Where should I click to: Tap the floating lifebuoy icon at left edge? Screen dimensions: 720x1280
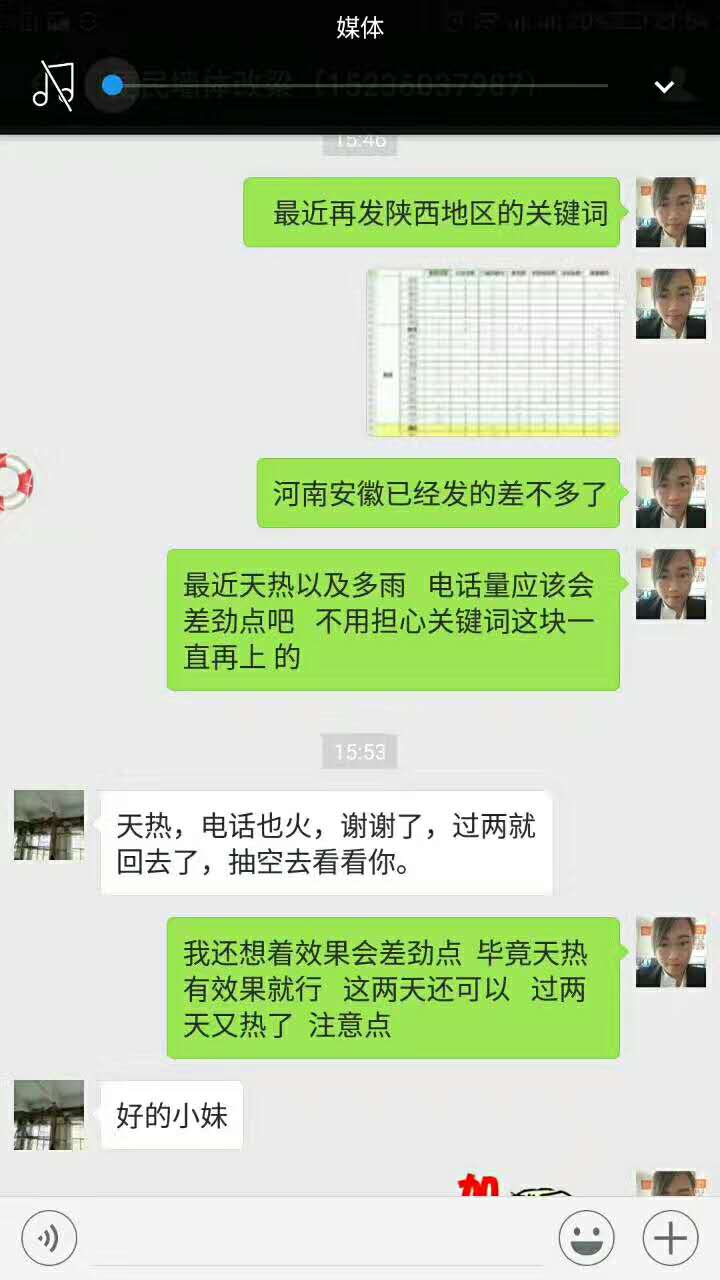pos(14,482)
